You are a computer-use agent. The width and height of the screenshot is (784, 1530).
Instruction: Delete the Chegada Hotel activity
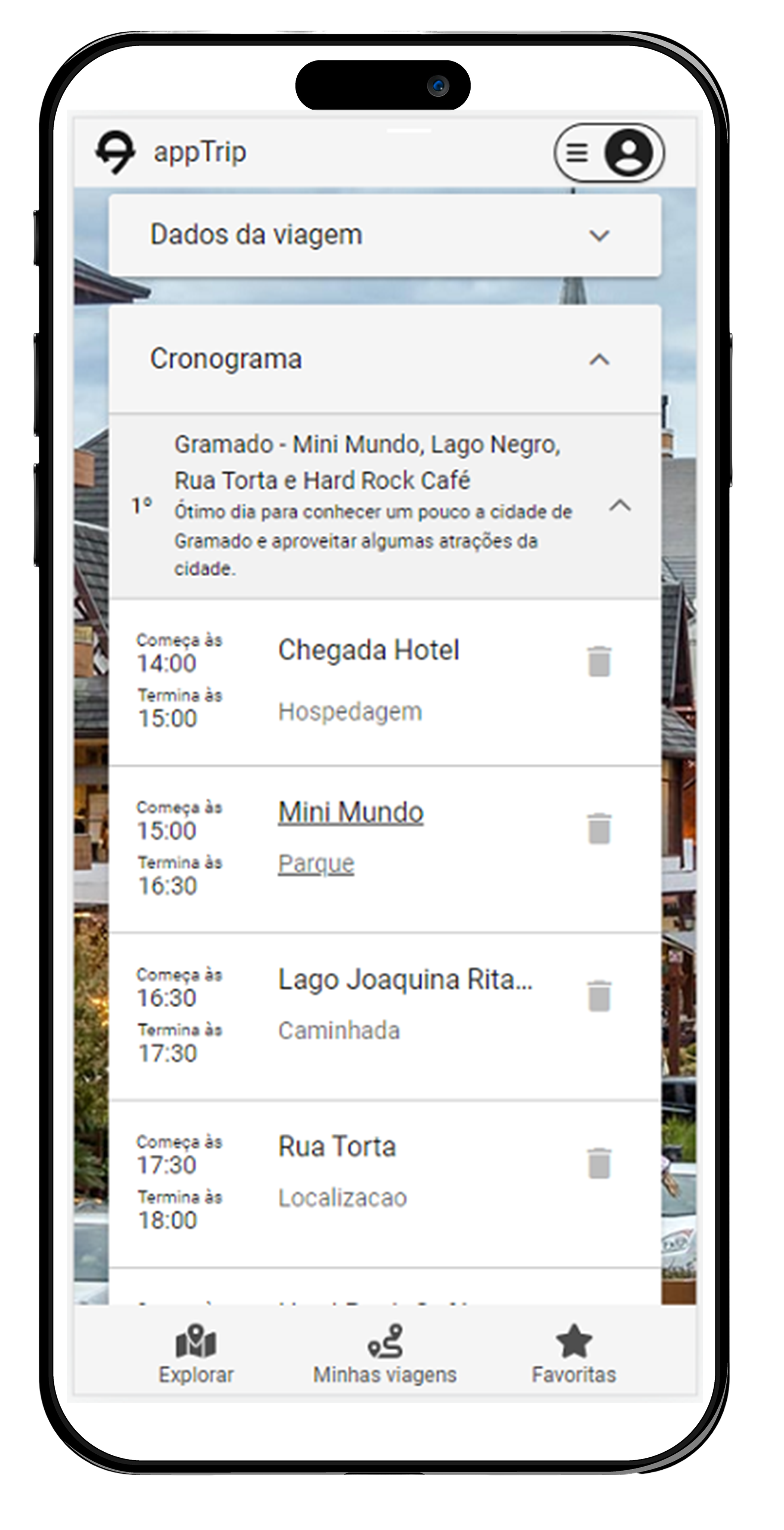pos(600,661)
